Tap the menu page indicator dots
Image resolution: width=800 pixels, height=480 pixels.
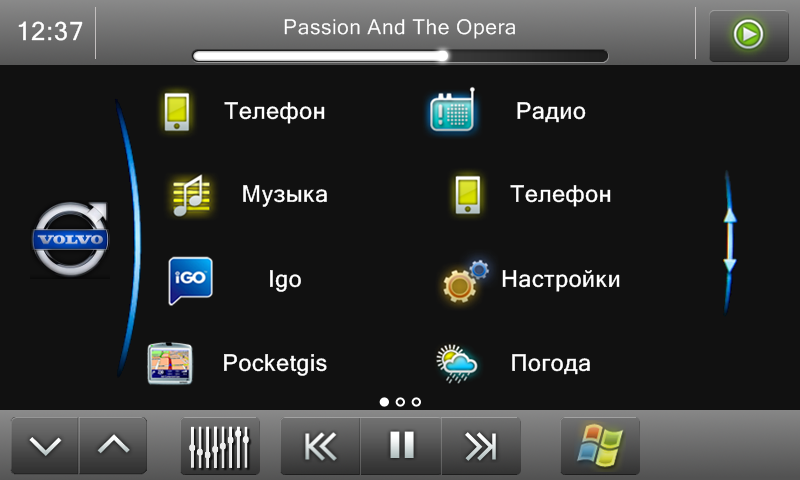point(400,402)
